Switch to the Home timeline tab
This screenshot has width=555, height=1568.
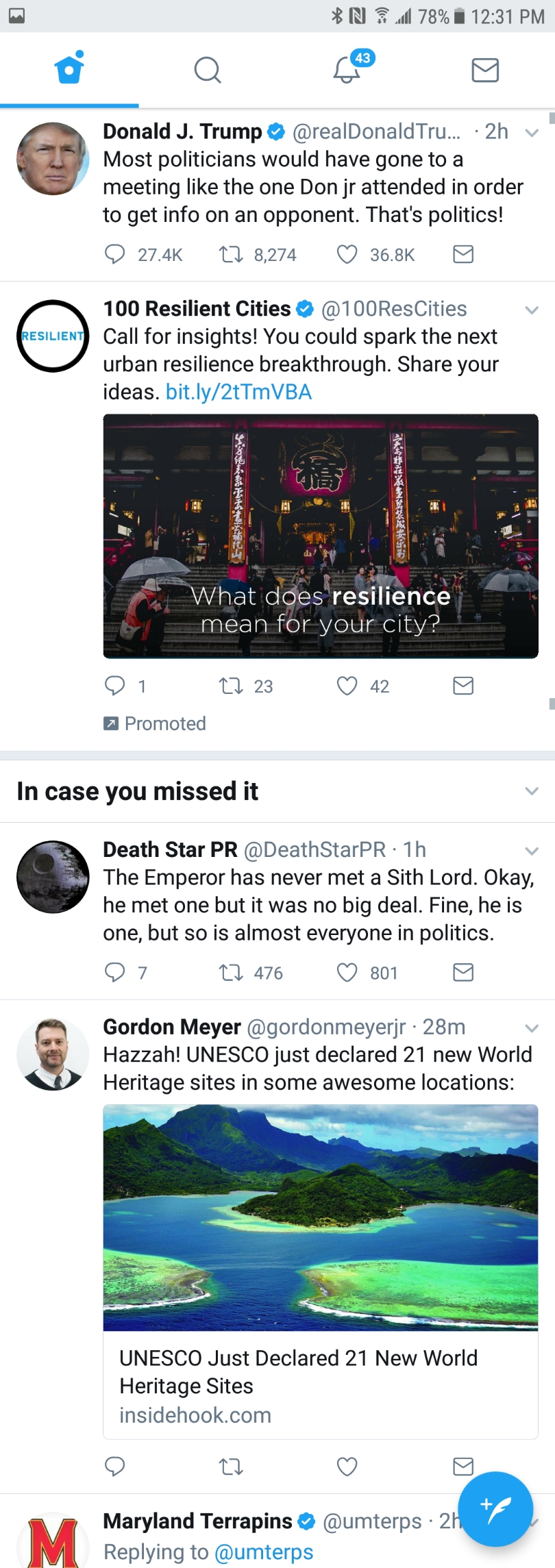[x=69, y=69]
